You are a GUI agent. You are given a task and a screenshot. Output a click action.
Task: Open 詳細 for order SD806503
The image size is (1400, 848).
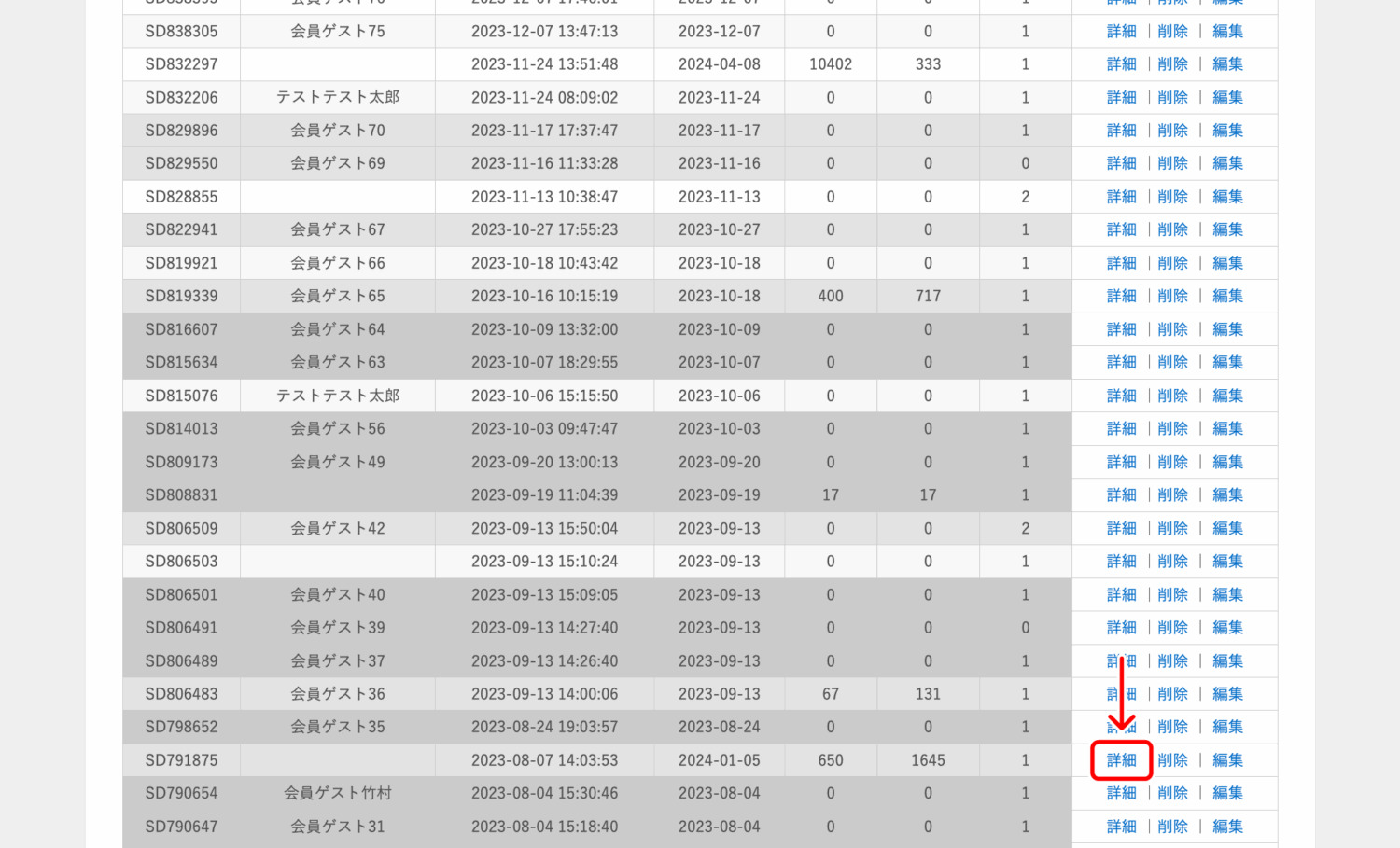pyautogui.click(x=1121, y=562)
